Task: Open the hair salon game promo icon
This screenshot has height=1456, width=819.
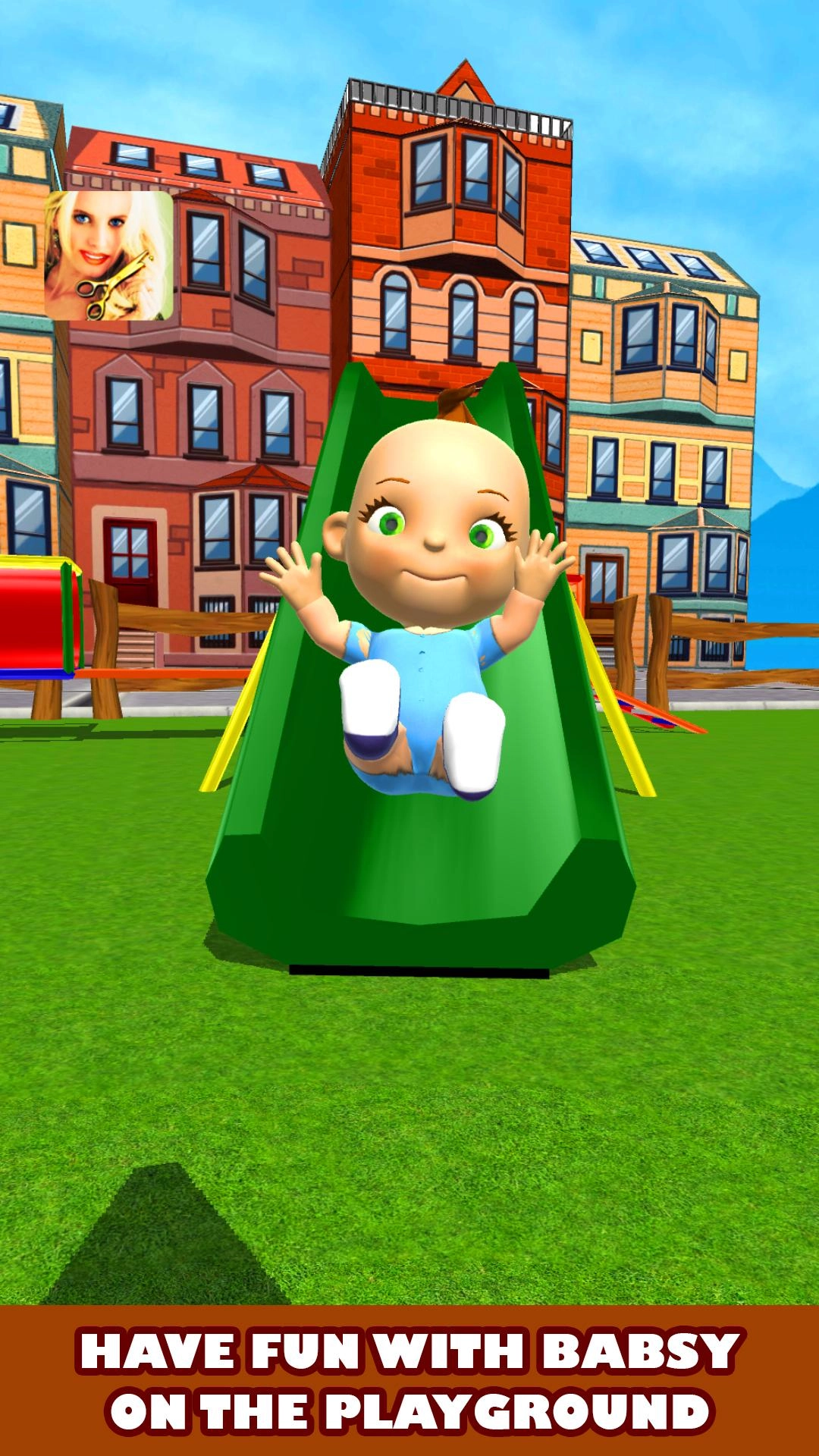Action: pos(108,255)
